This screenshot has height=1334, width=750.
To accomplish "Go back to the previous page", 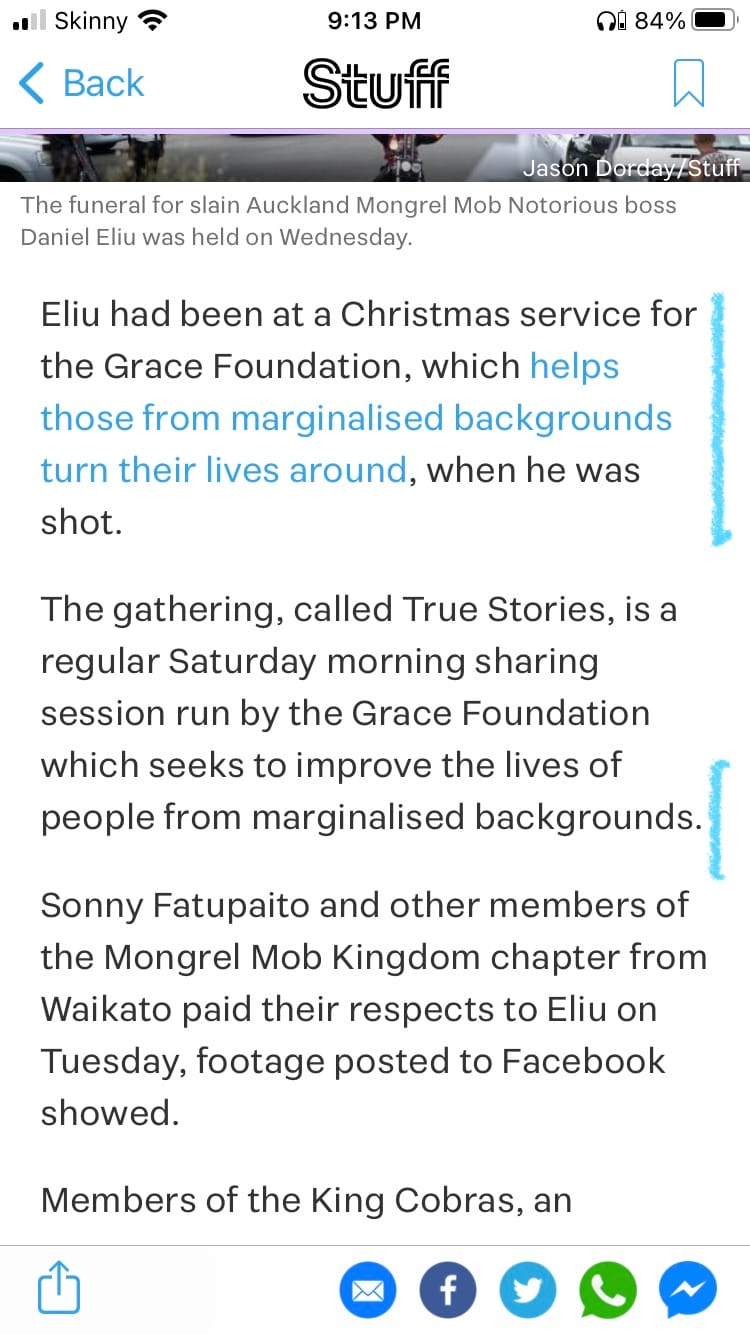I will [x=82, y=83].
